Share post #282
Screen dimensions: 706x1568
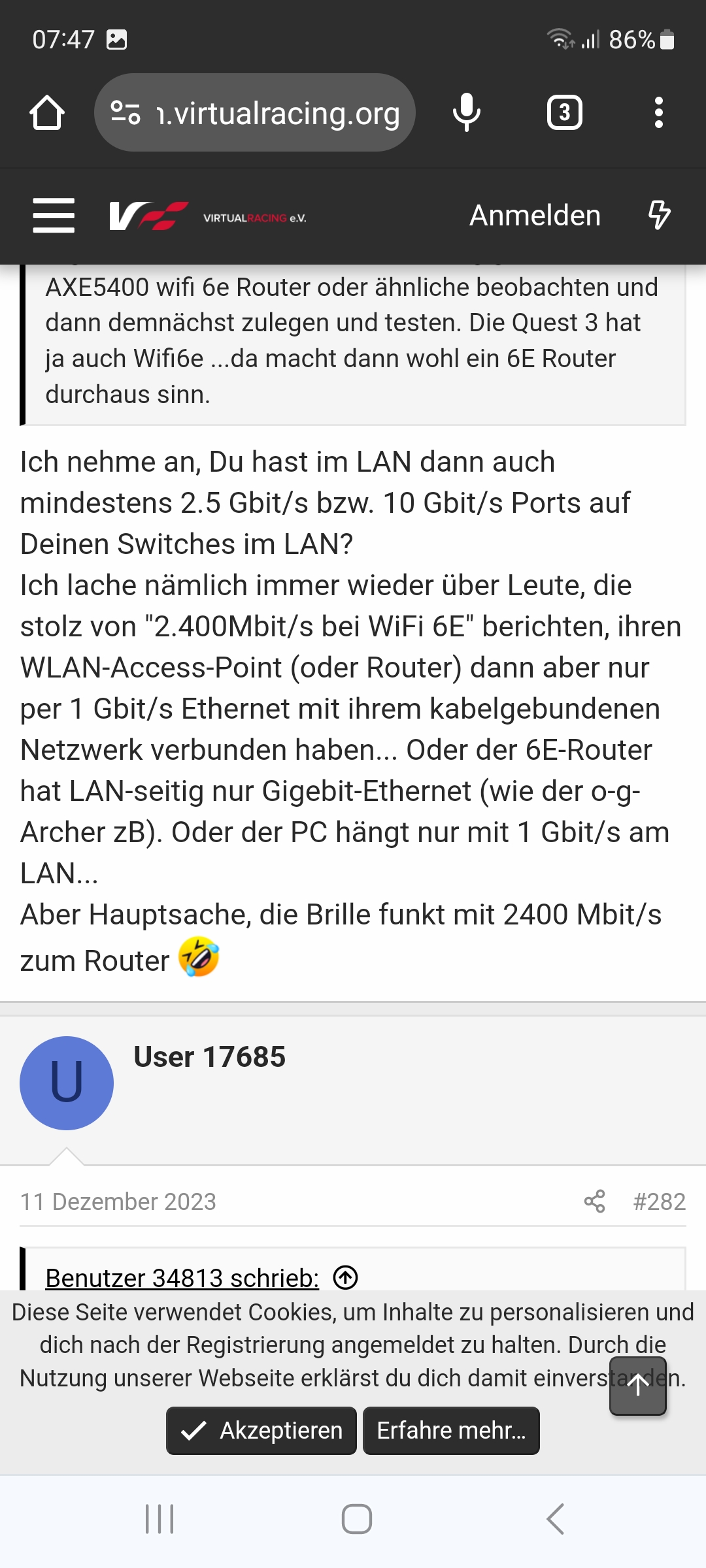coord(594,1201)
